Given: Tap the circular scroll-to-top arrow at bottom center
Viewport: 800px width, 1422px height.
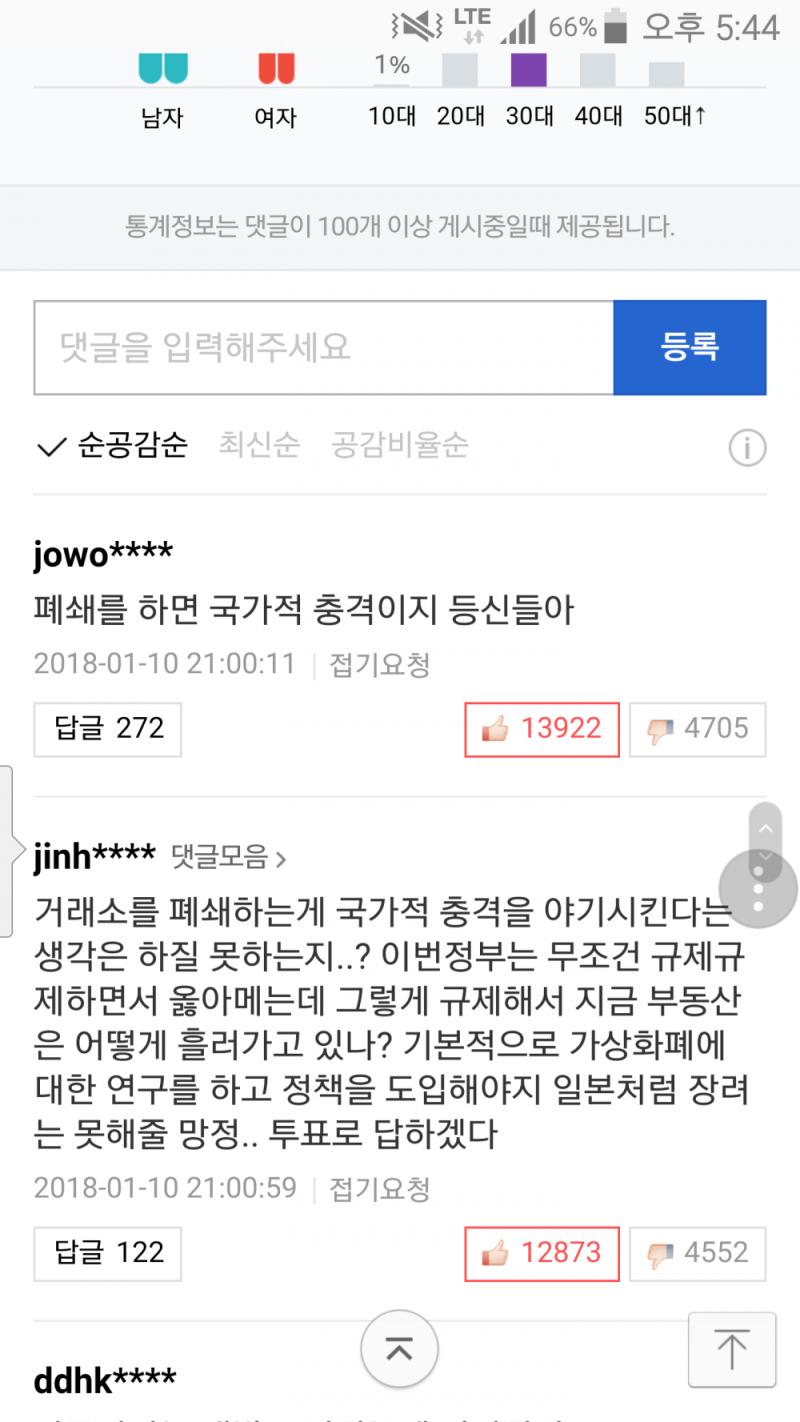Looking at the screenshot, I should tap(399, 1349).
